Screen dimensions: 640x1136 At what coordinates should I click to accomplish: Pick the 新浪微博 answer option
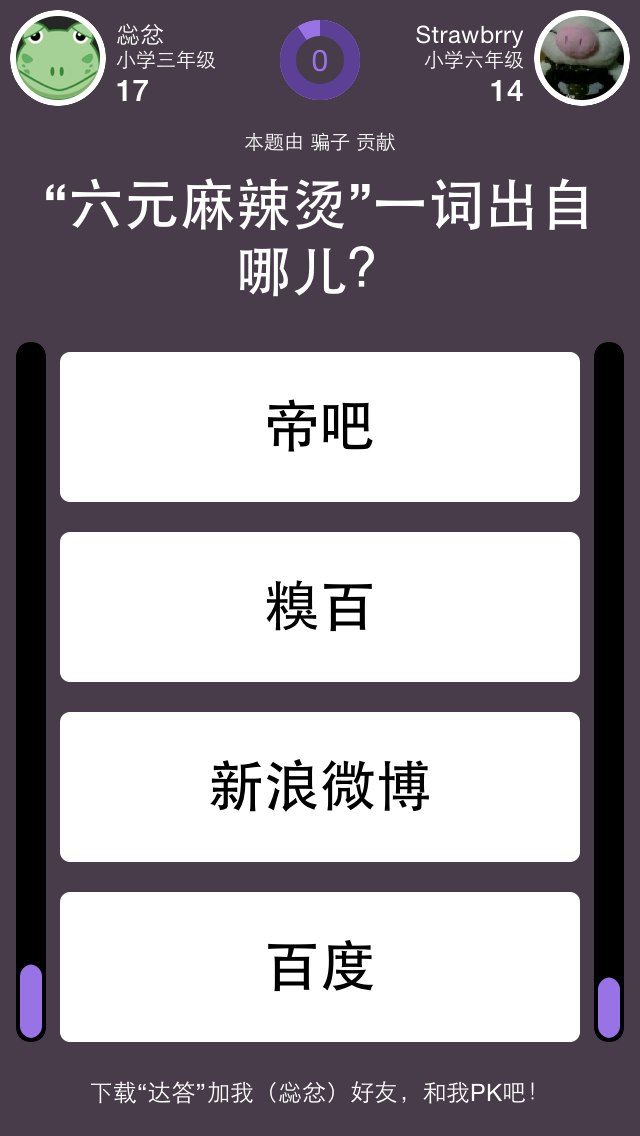tap(320, 787)
